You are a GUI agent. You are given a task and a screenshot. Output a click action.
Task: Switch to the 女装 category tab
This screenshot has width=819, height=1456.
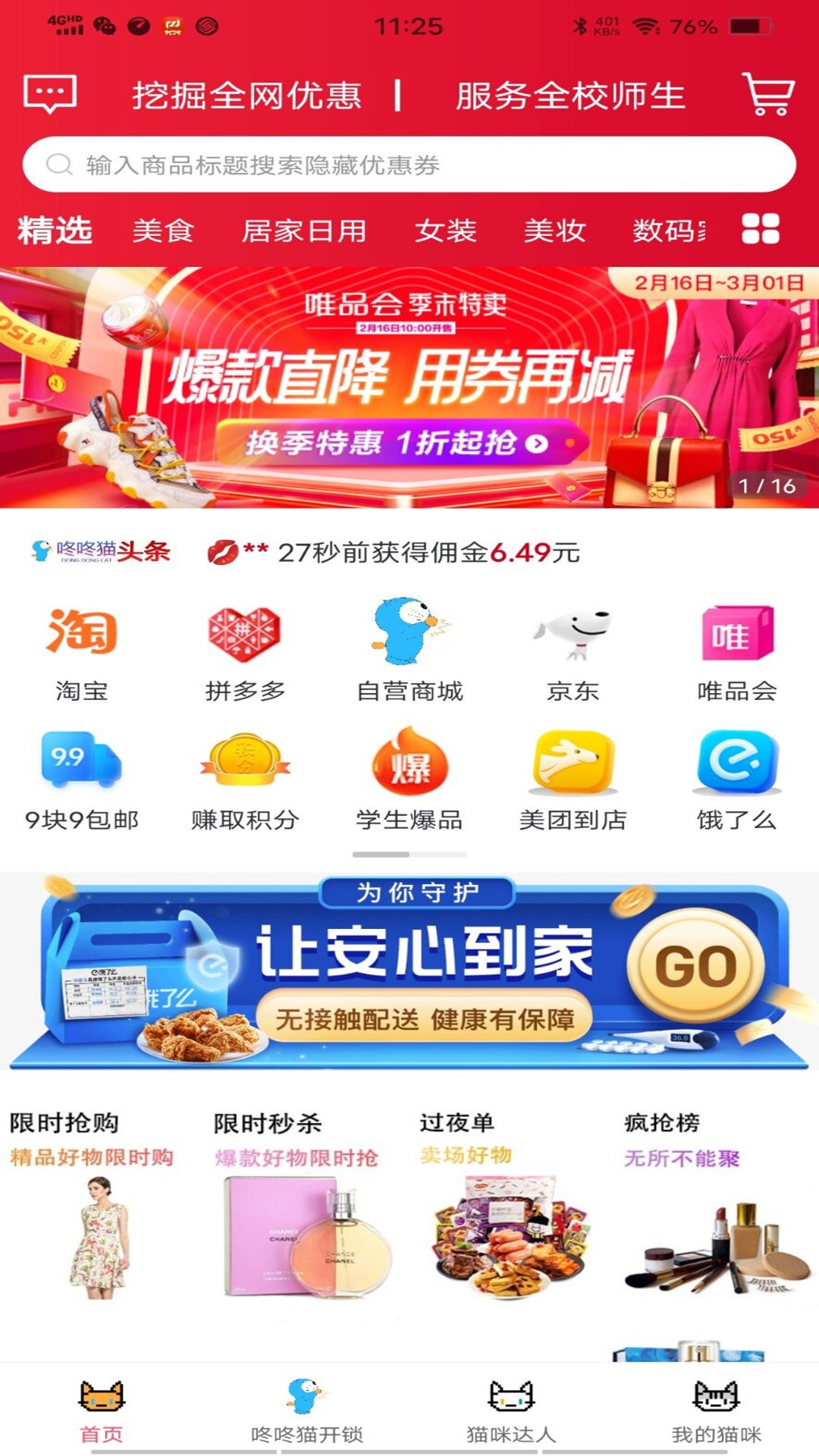pyautogui.click(x=444, y=233)
